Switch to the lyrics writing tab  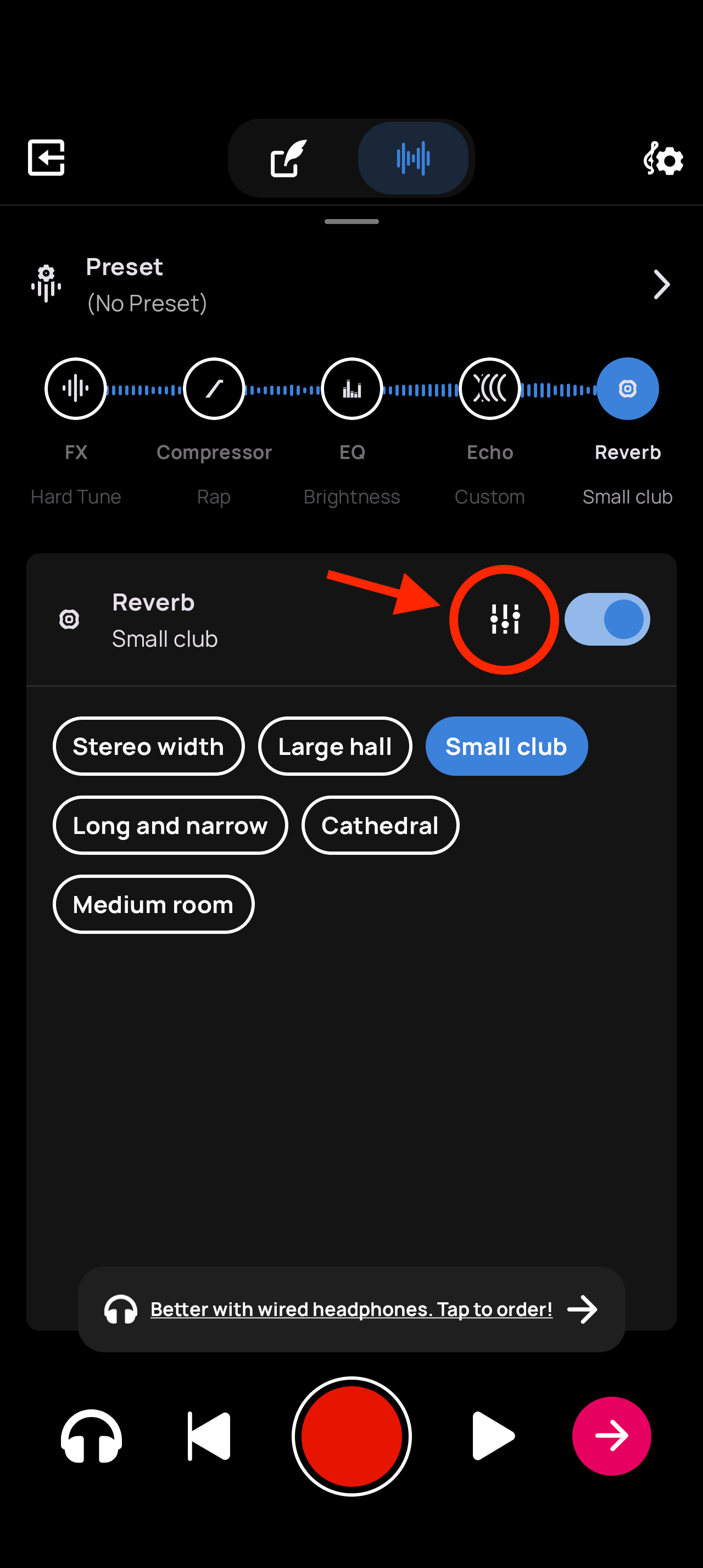click(x=288, y=158)
